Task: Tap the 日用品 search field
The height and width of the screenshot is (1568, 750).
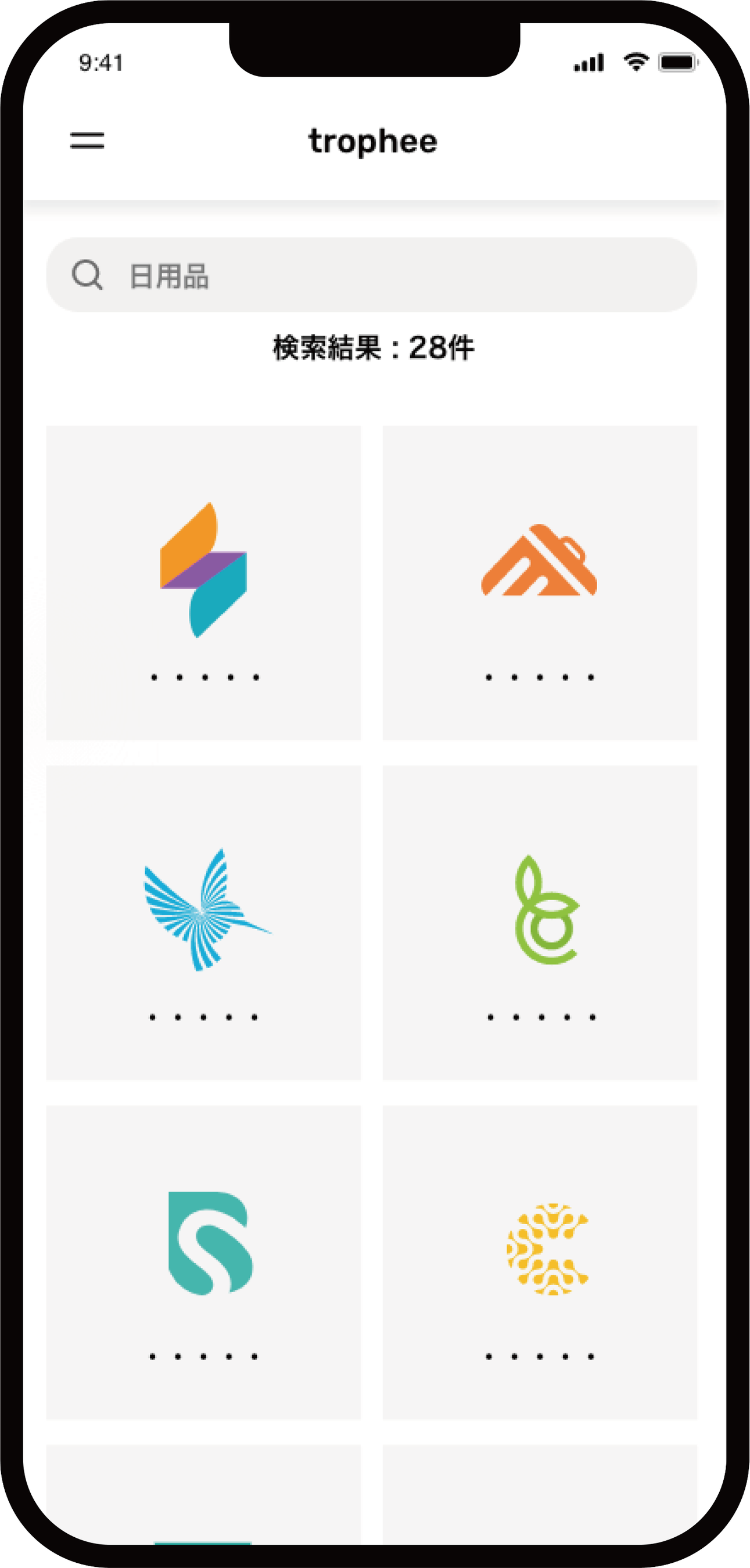Action: point(371,275)
